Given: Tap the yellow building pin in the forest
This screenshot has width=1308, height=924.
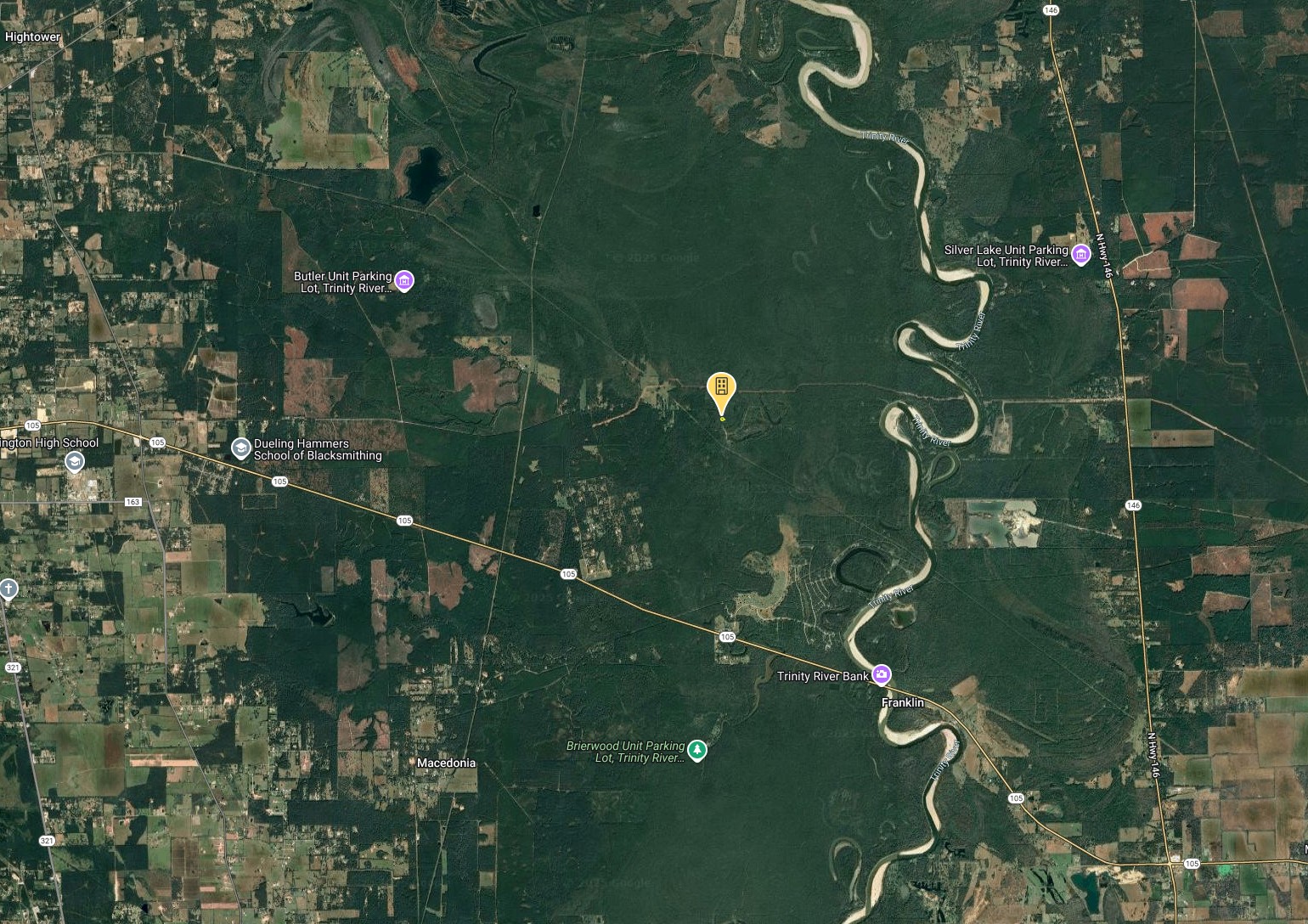Looking at the screenshot, I should [721, 389].
